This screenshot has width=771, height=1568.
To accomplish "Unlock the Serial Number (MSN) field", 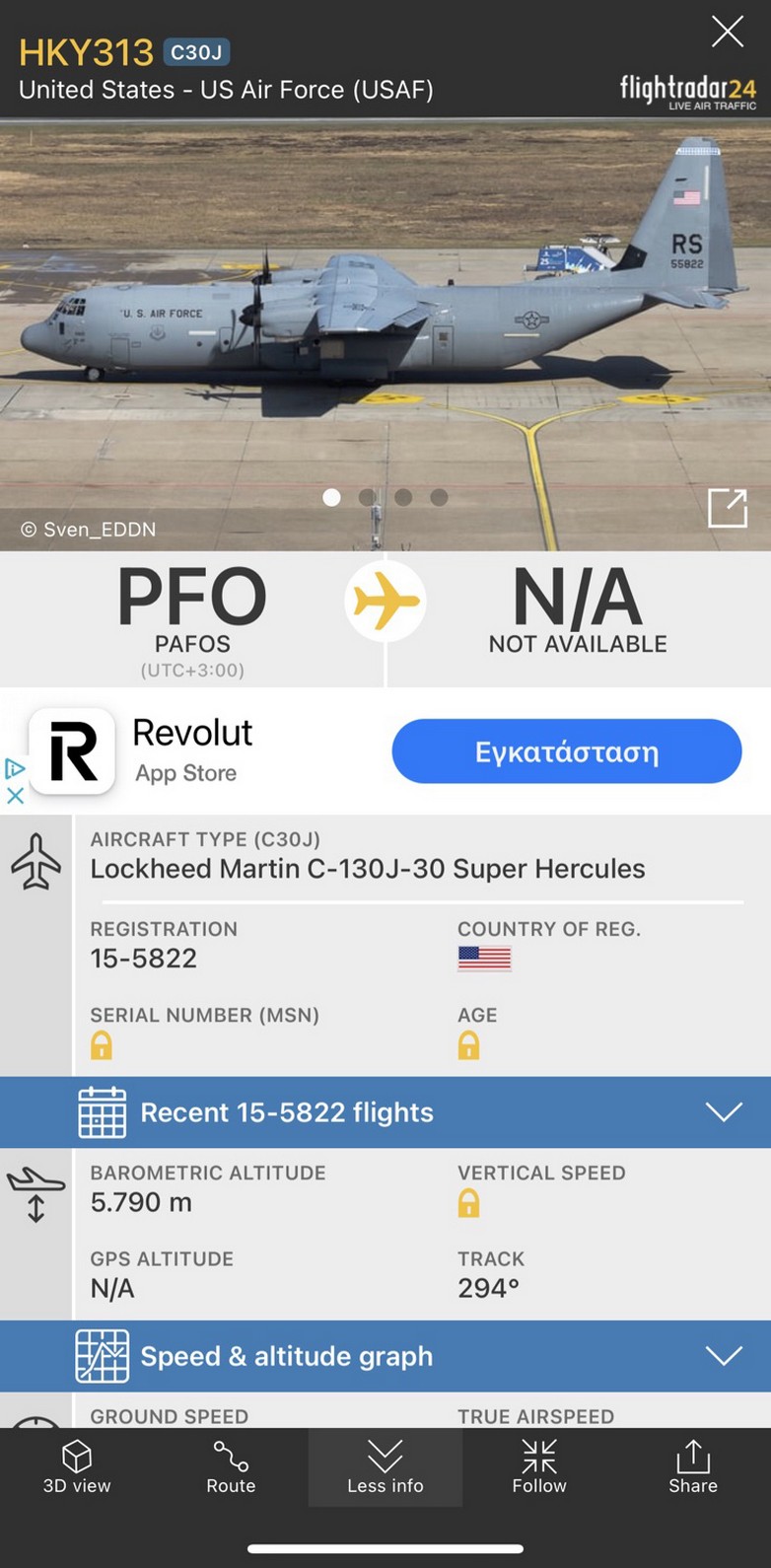I will point(102,1045).
